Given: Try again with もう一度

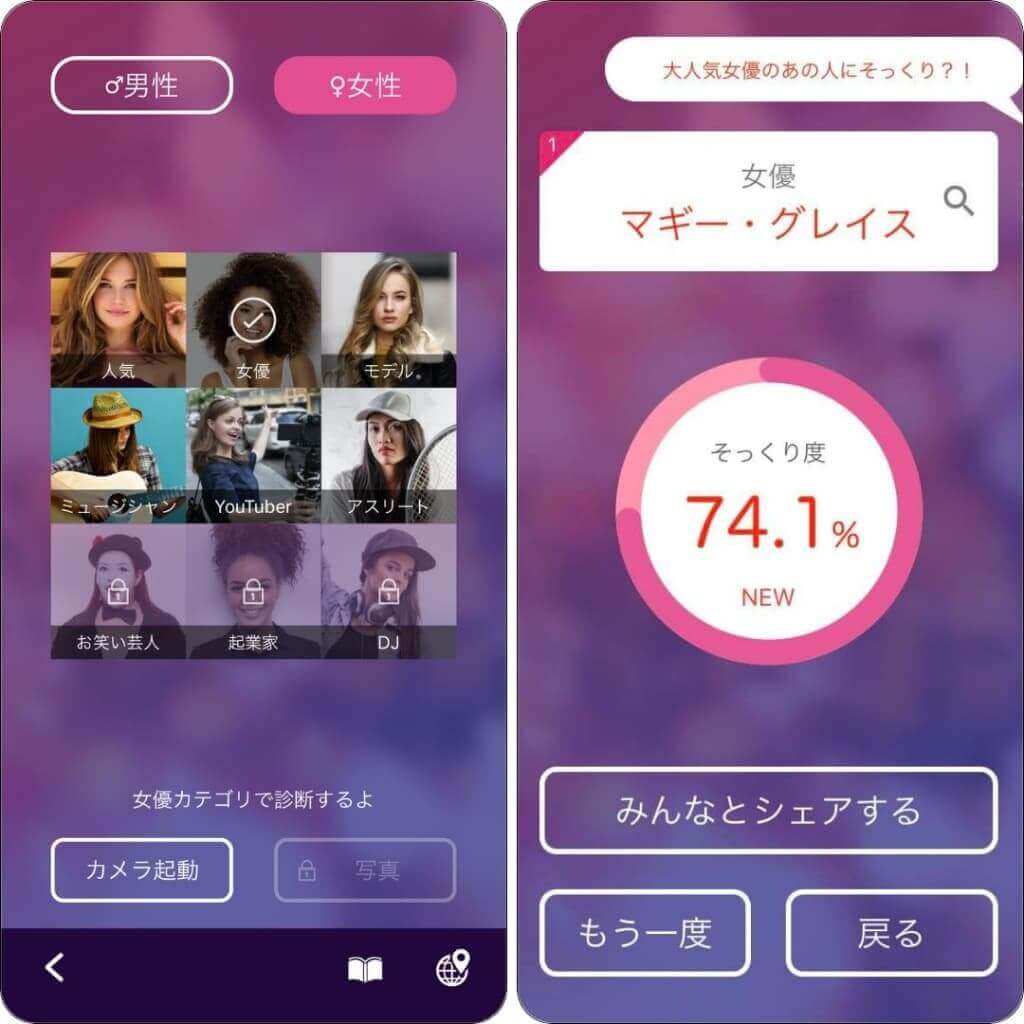Looking at the screenshot, I should coord(645,933).
